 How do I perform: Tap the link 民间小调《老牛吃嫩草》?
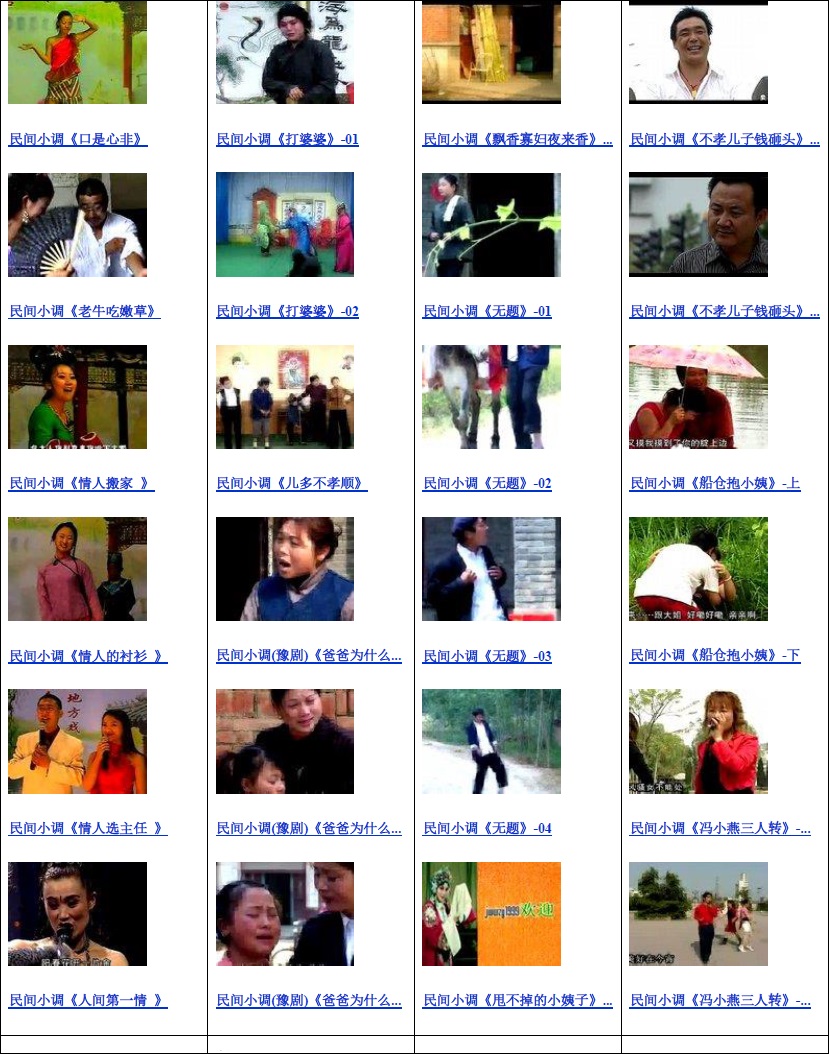[84, 312]
